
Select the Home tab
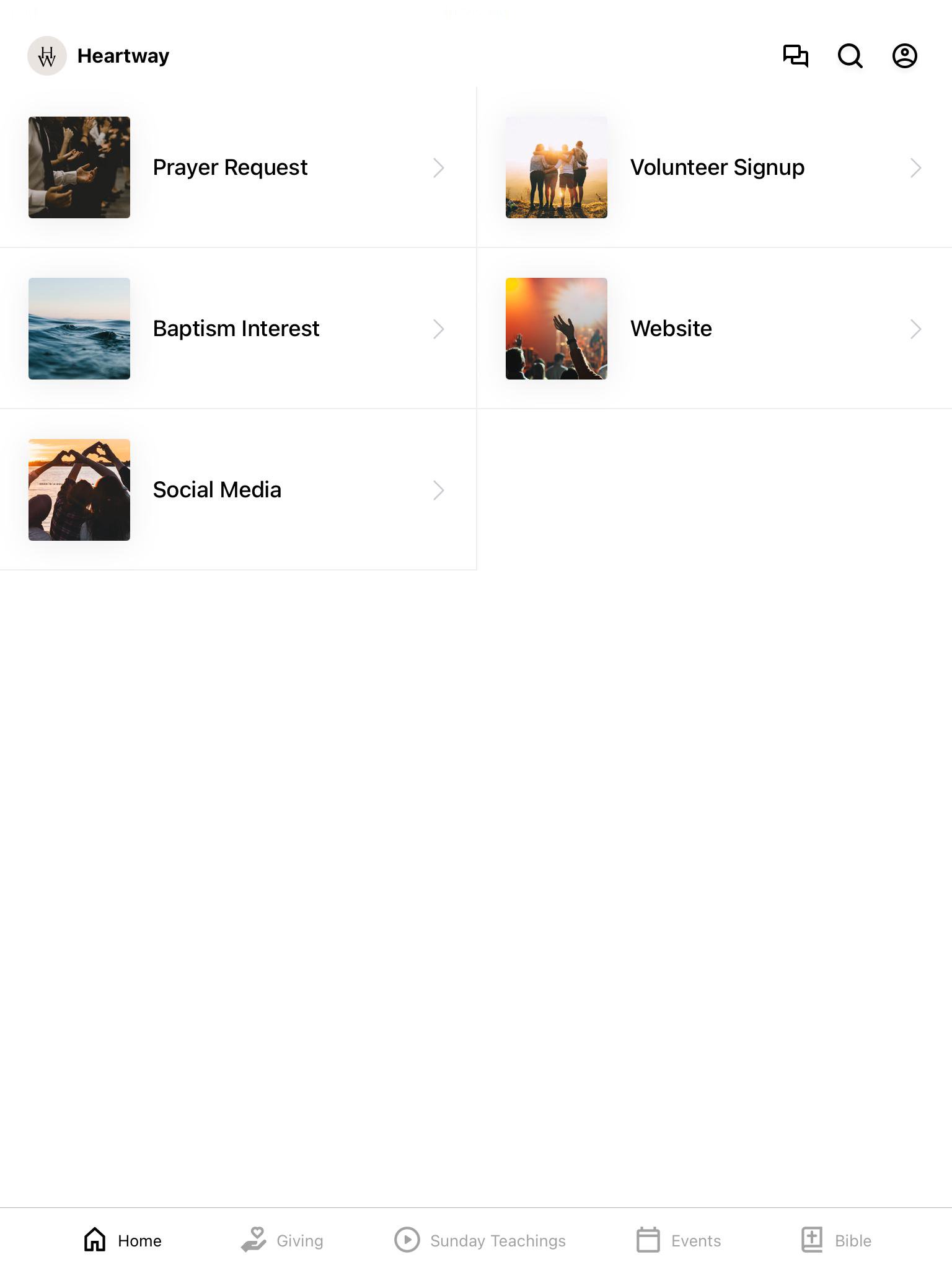[123, 1240]
